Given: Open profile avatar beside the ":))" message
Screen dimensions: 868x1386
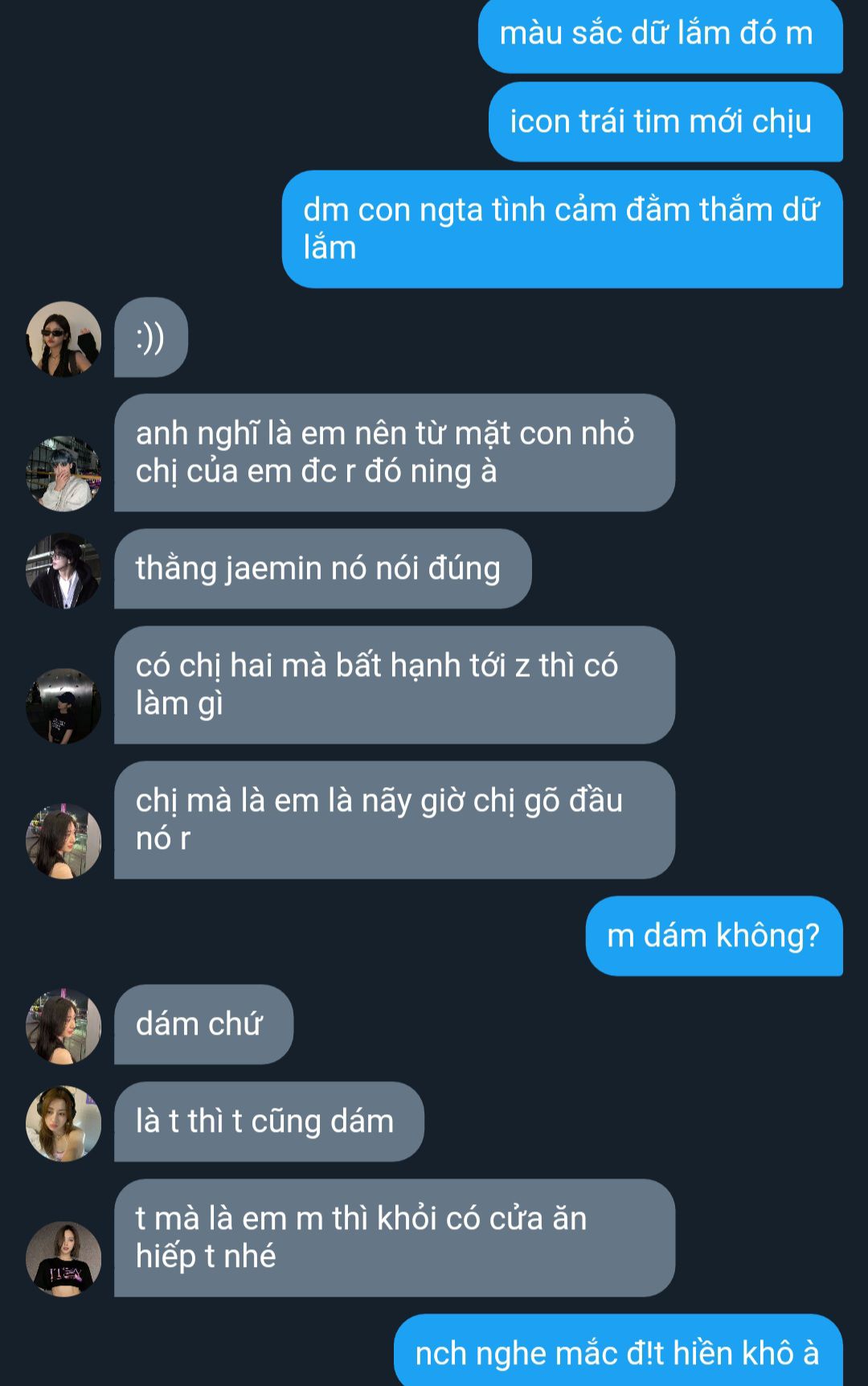Looking at the screenshot, I should (63, 339).
